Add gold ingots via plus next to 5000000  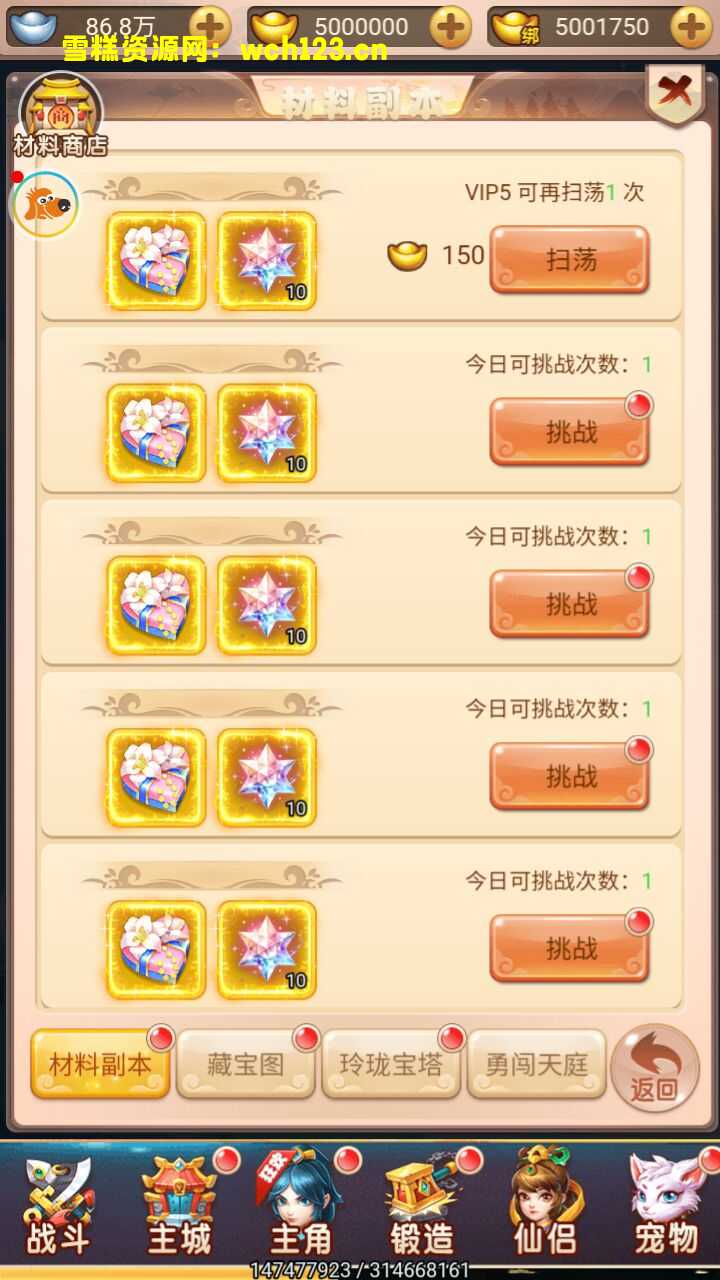(x=450, y=27)
